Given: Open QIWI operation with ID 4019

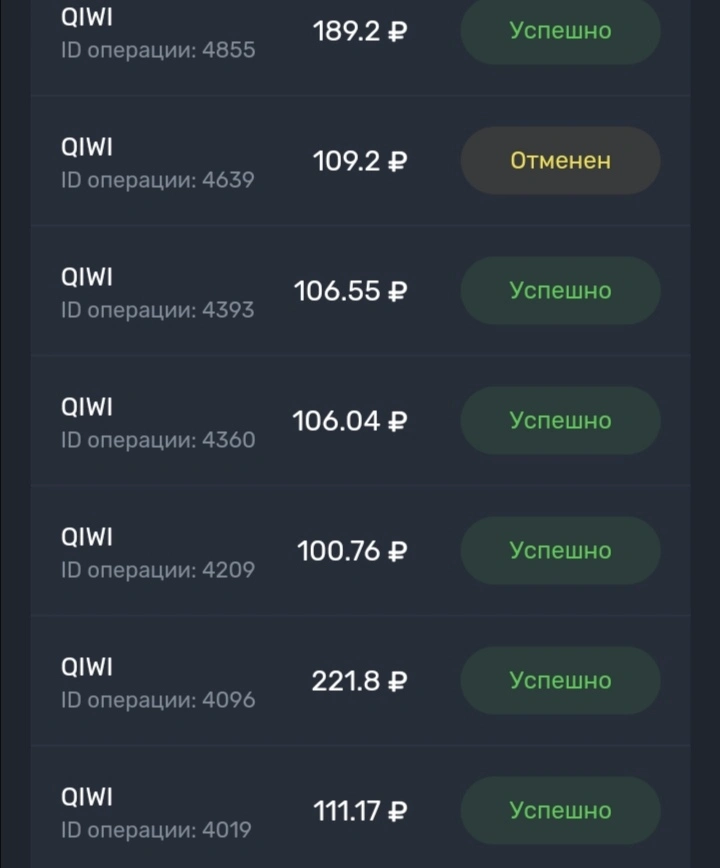Looking at the screenshot, I should click(x=360, y=808).
